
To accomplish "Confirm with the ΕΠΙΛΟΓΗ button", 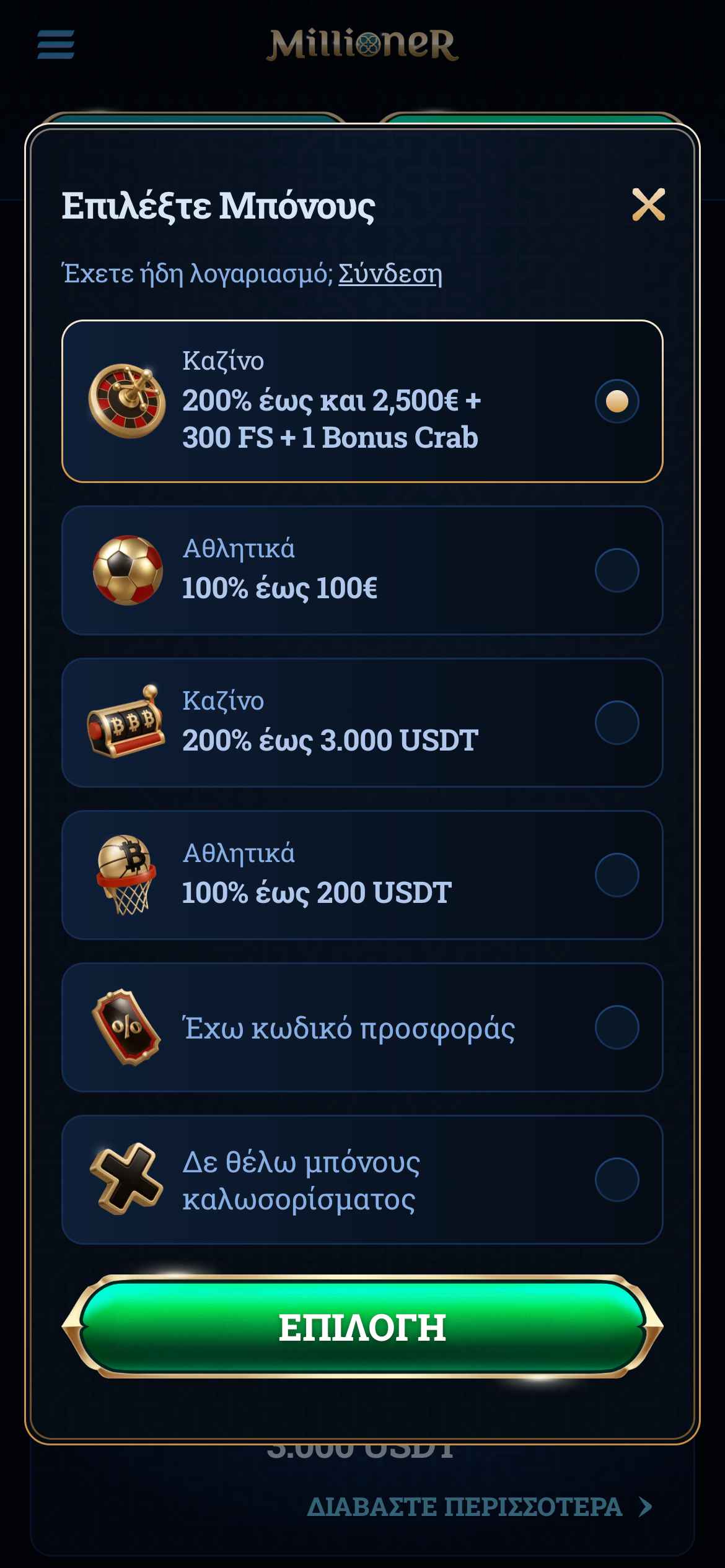I will pyautogui.click(x=362, y=1327).
